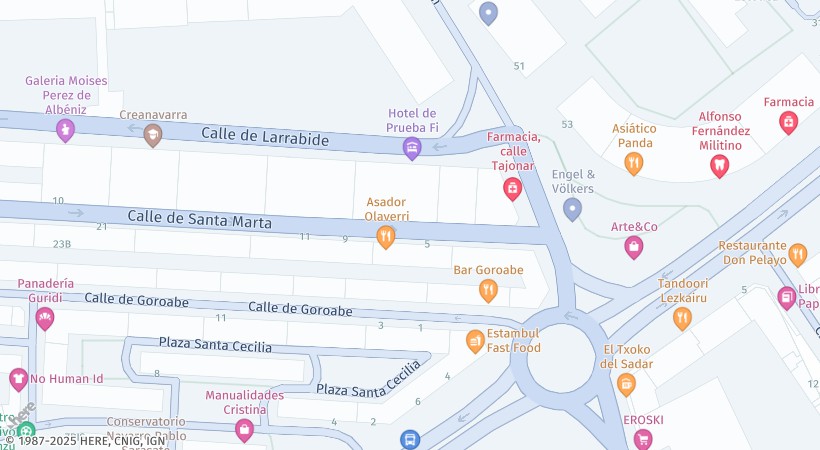Open Farmacia calle Tajonar pharmacy pin
The image size is (820, 450).
click(x=512, y=187)
